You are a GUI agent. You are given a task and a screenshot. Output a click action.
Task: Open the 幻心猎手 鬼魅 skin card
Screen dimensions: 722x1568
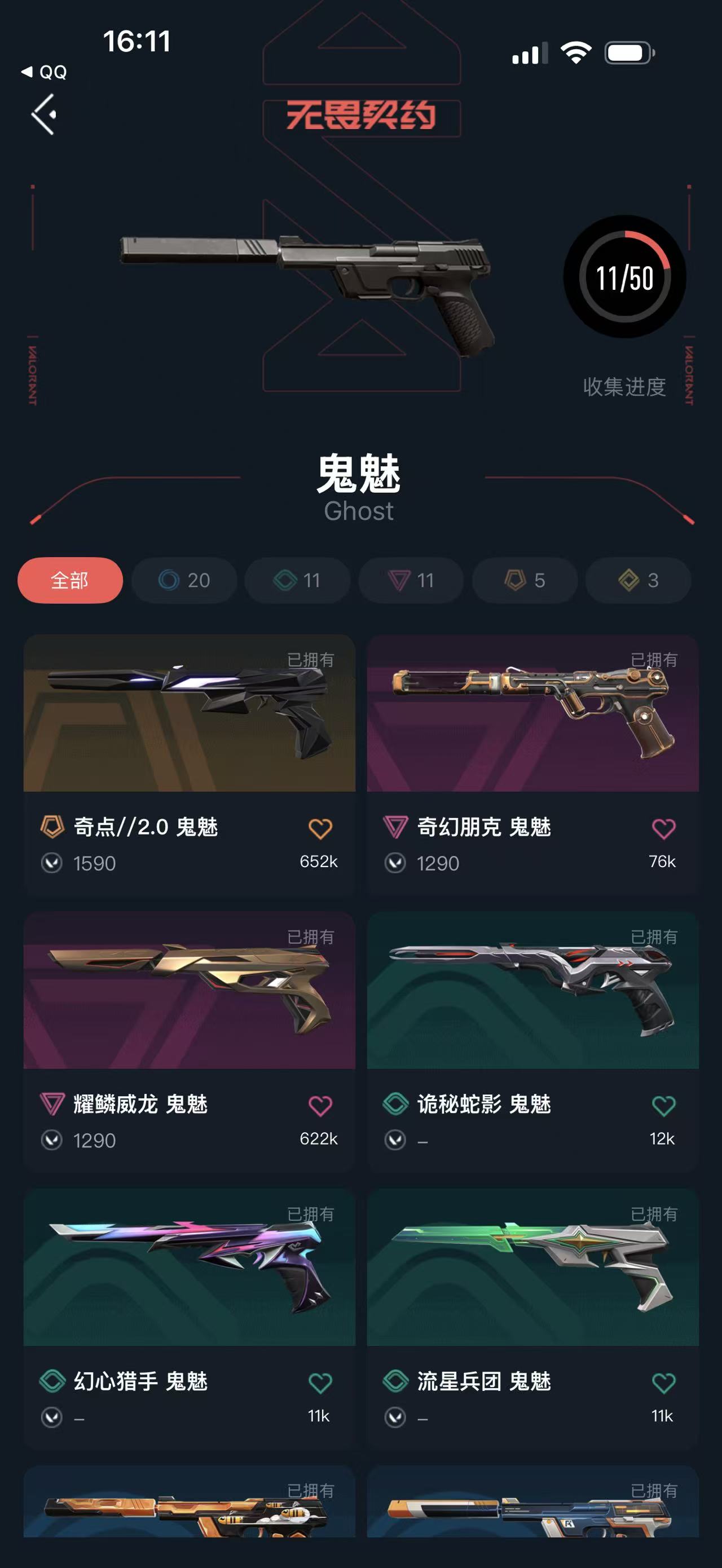(190, 1318)
